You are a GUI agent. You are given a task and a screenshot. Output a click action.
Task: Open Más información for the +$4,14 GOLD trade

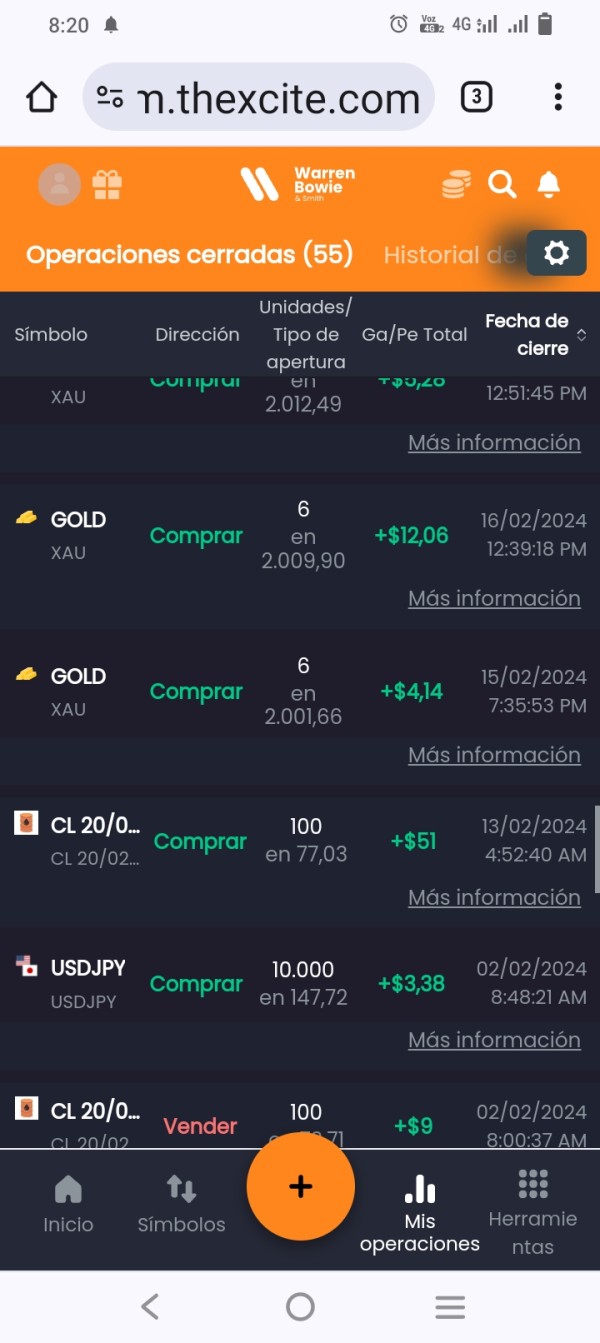[x=494, y=755]
